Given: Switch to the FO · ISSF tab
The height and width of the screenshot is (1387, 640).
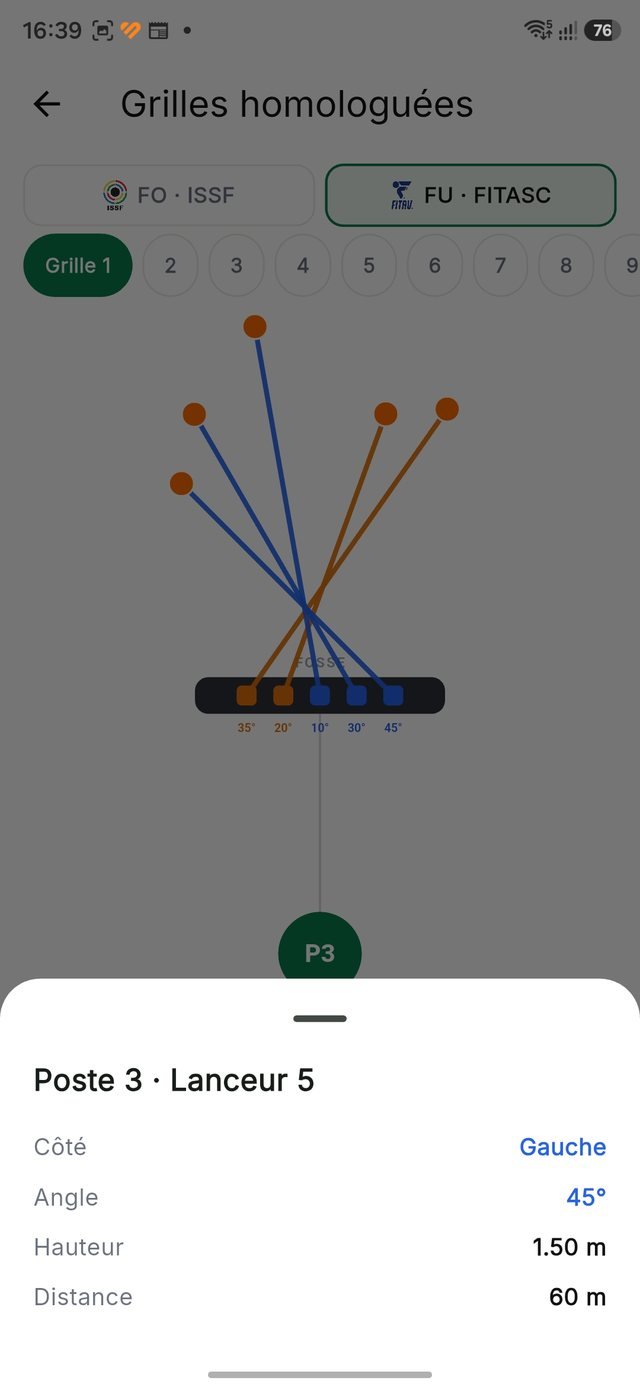Looking at the screenshot, I should 169,195.
